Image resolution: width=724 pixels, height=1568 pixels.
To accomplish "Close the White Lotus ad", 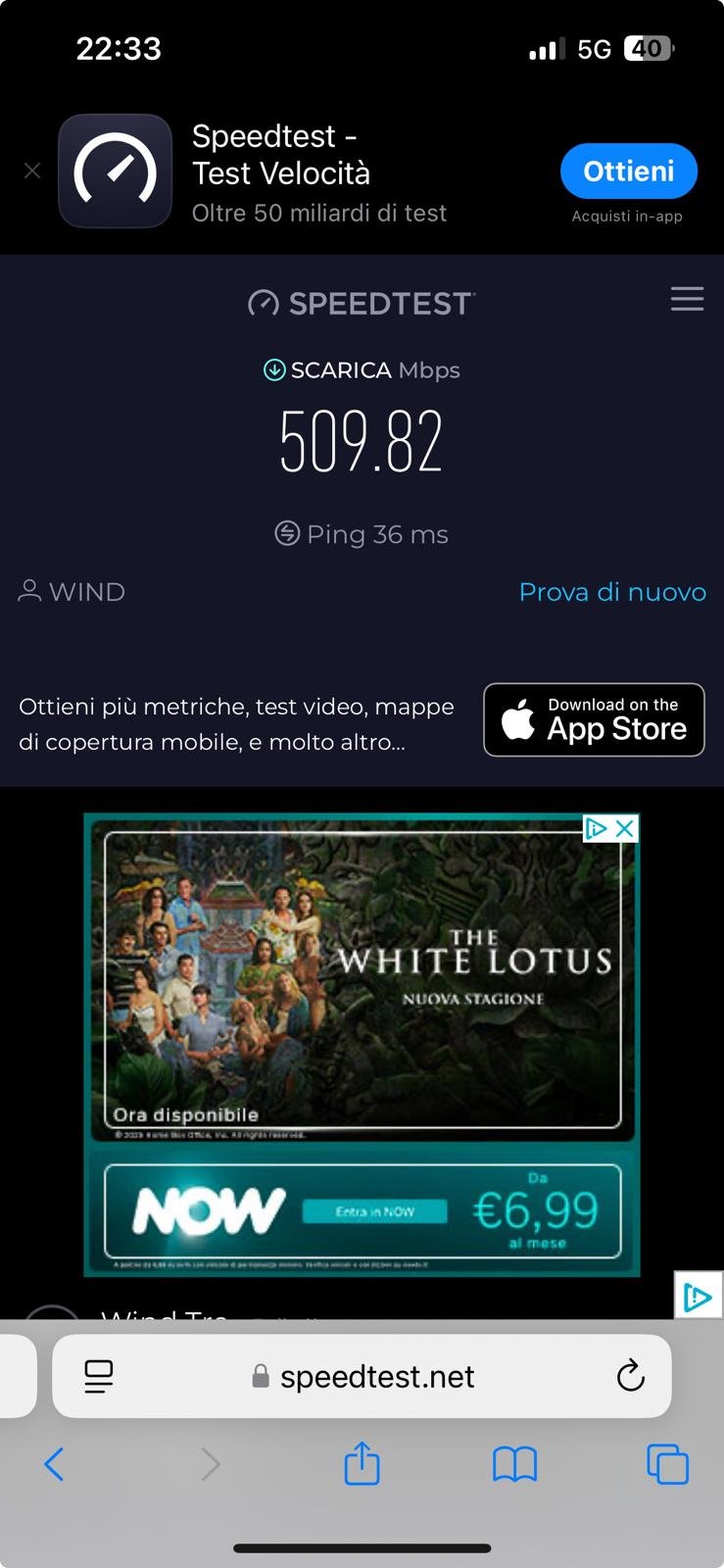I will click(x=624, y=828).
